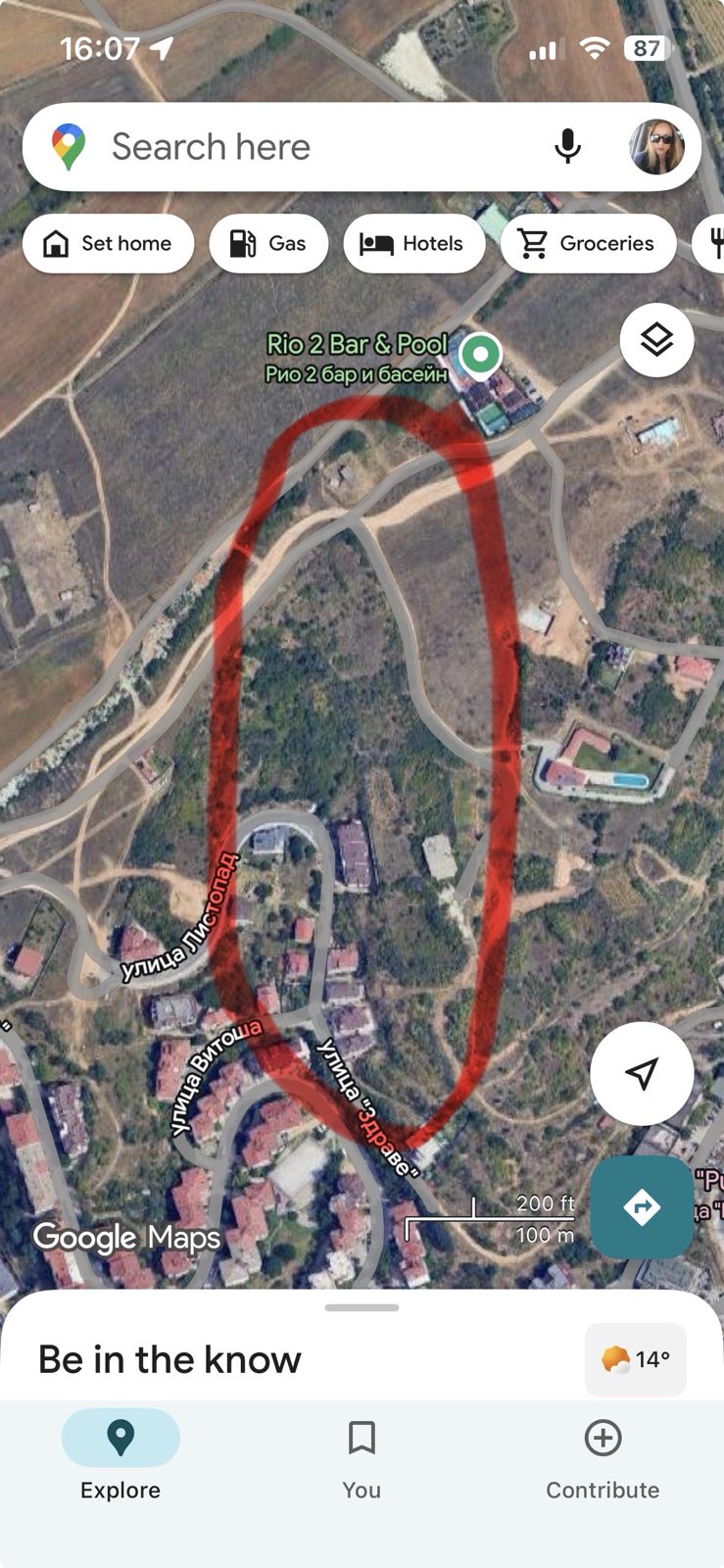
Task: Open the account profile picture
Action: click(656, 147)
